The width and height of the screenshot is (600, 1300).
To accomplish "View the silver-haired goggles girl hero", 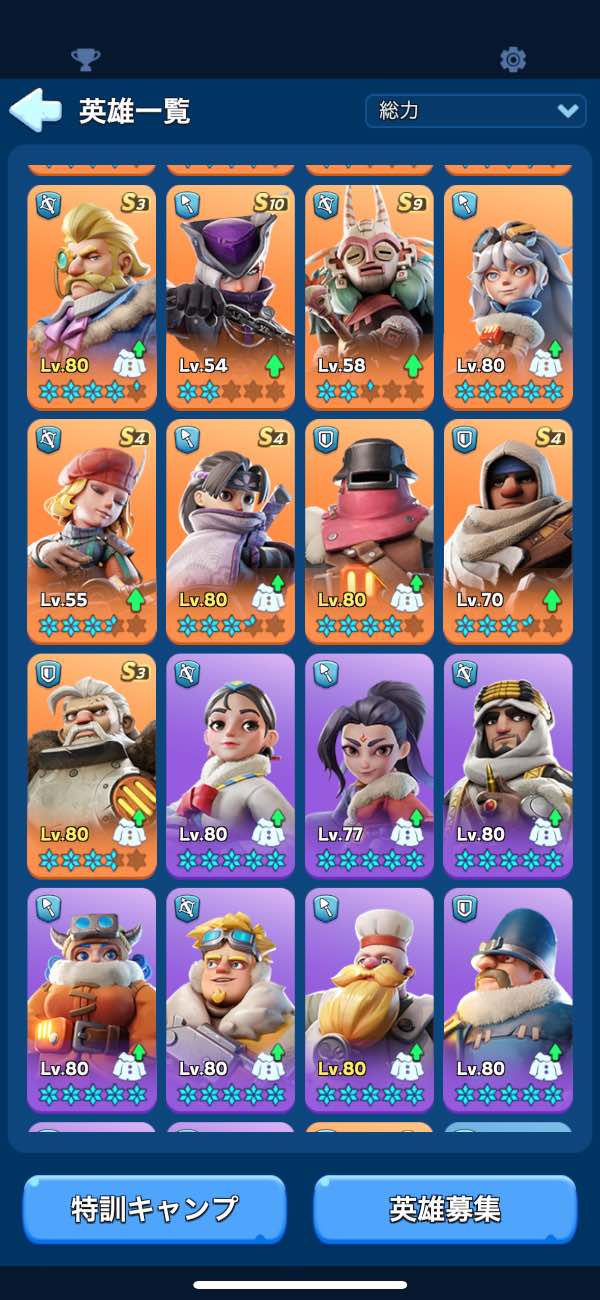I will (508, 297).
